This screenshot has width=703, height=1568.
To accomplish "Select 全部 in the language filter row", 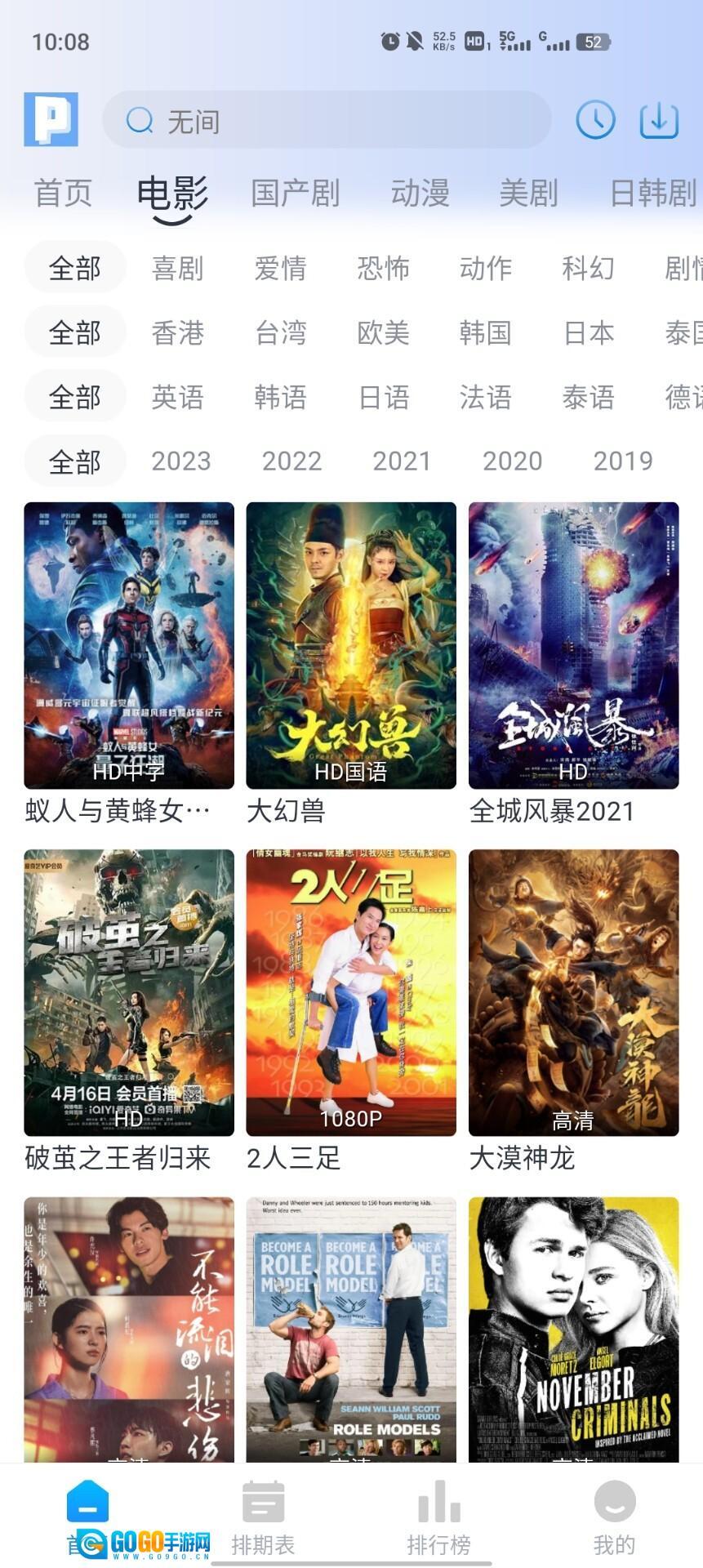I will [74, 395].
